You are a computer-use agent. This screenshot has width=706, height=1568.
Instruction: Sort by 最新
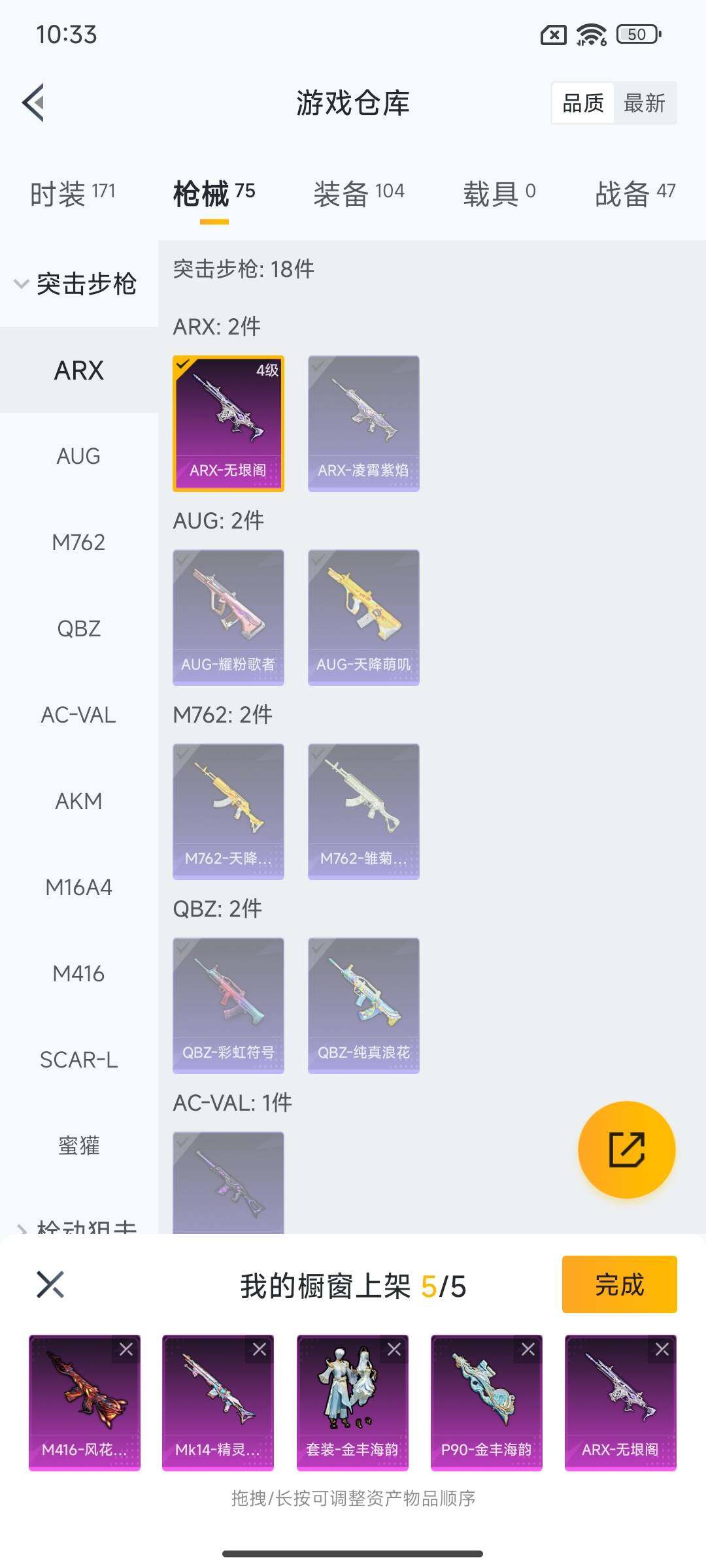pos(644,103)
